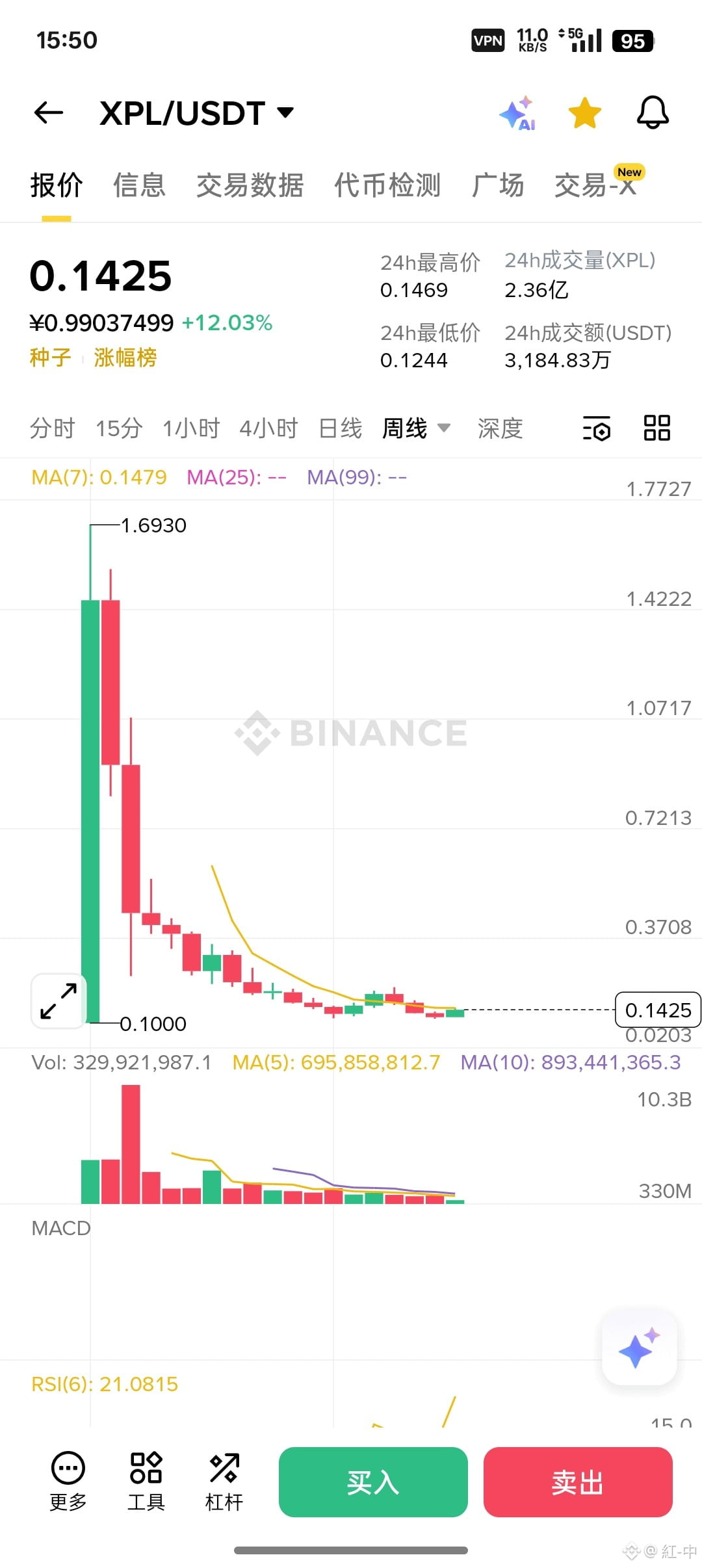Viewport: 702px width, 1568px height.
Task: Switch to the 信息 tab
Action: [x=139, y=185]
